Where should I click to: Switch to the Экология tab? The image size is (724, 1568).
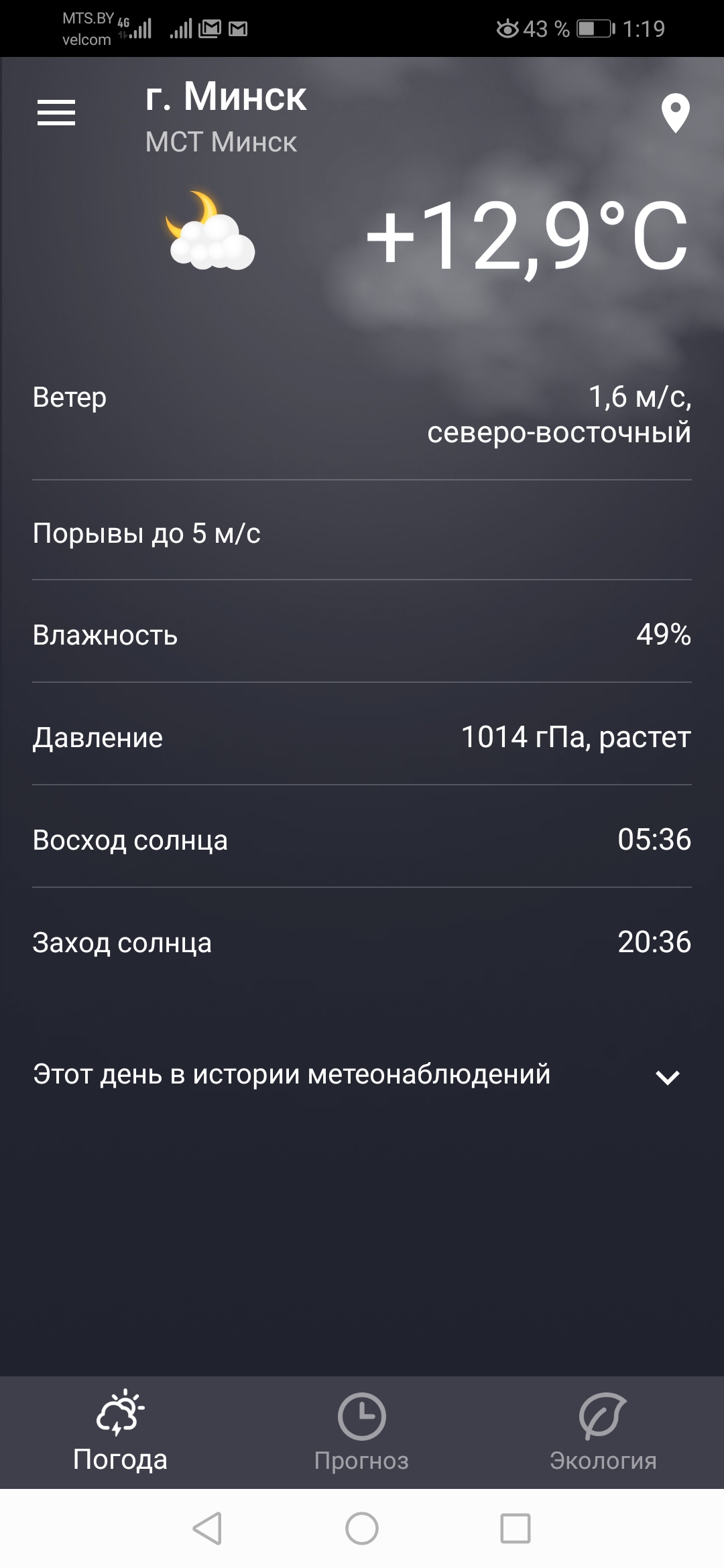point(603,1432)
